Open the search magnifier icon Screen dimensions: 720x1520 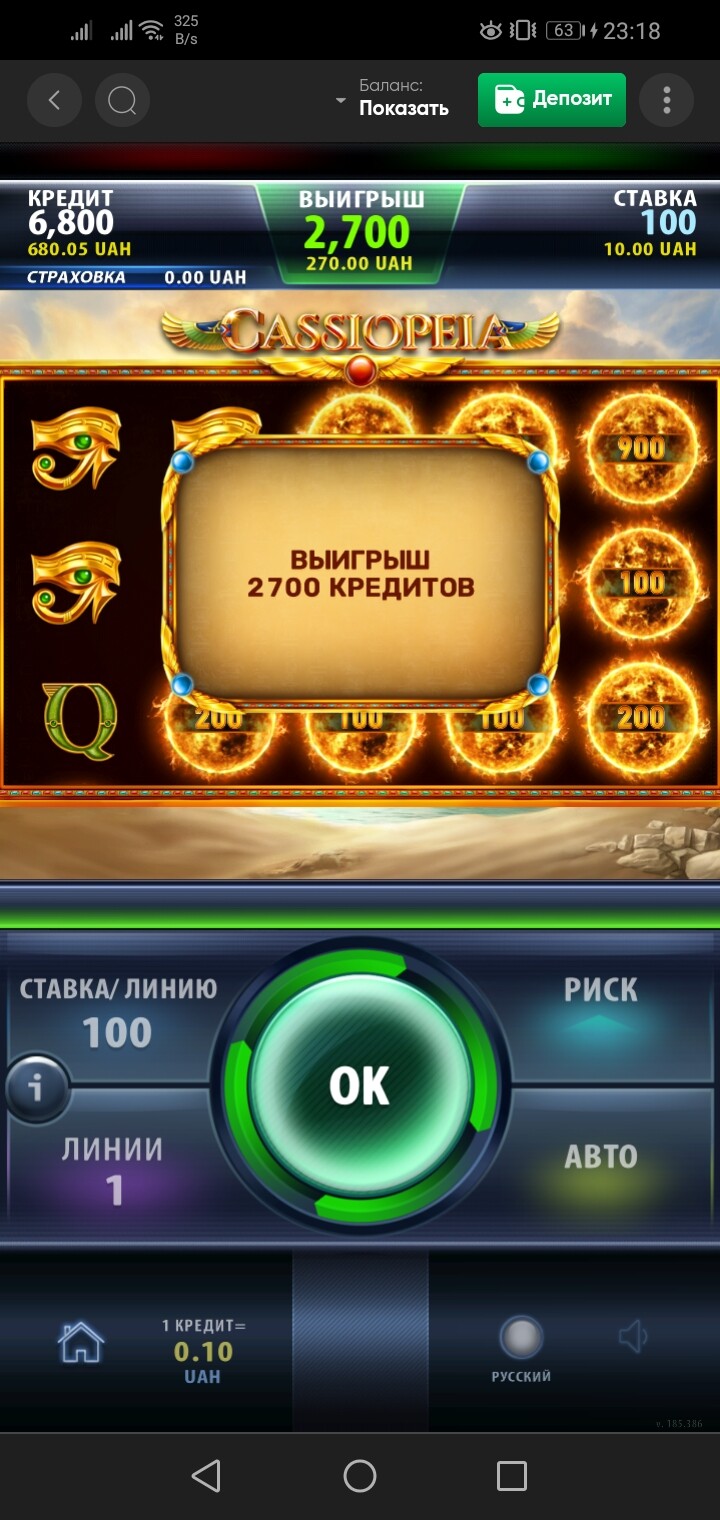pos(122,100)
